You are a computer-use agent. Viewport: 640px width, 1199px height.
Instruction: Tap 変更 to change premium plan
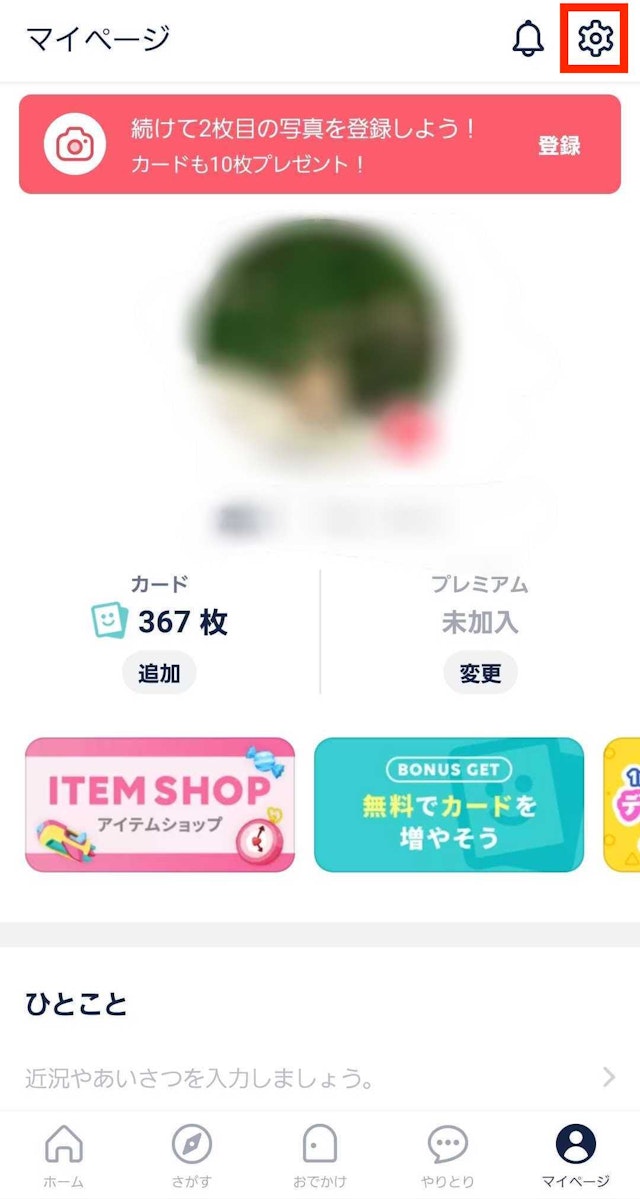click(x=480, y=673)
